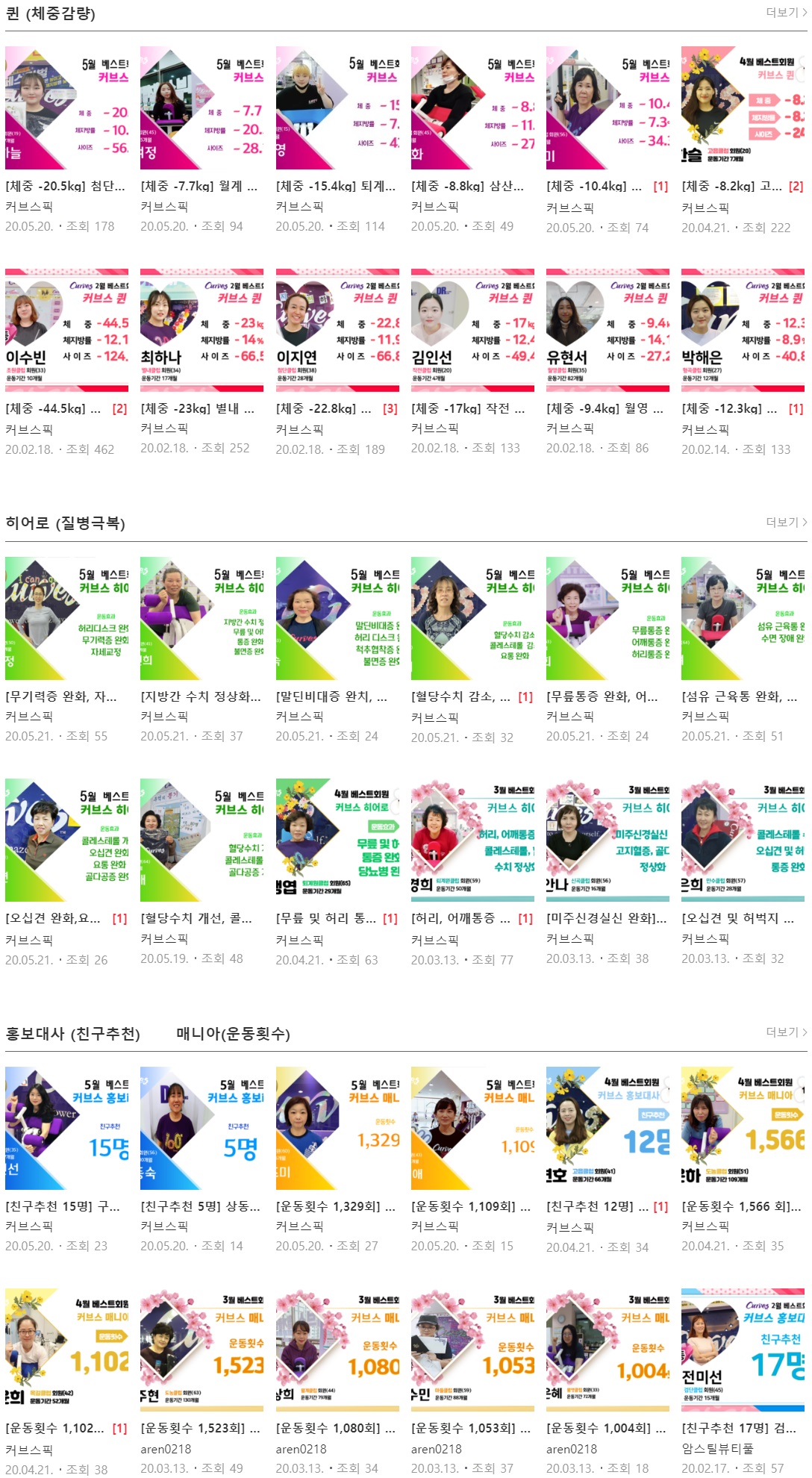
Task: Open the [섬유 근육통 완화] post
Action: point(739,697)
